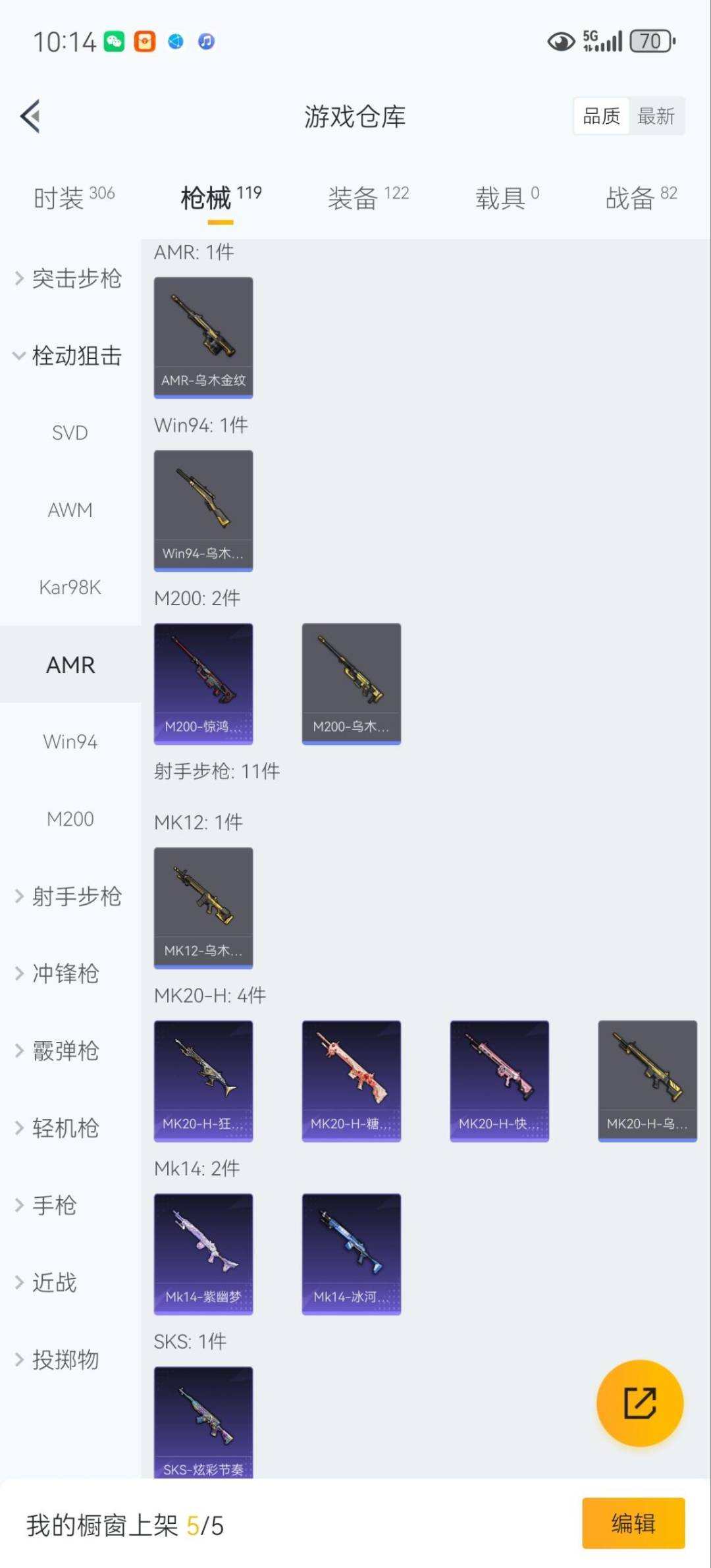Collapse the 栓动狙击 category
The width and height of the screenshot is (711, 1568).
[76, 355]
